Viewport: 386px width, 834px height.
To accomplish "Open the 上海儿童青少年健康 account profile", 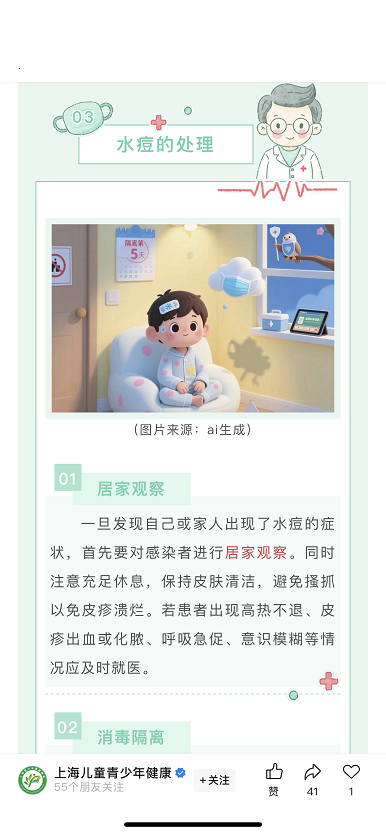I will (x=113, y=773).
